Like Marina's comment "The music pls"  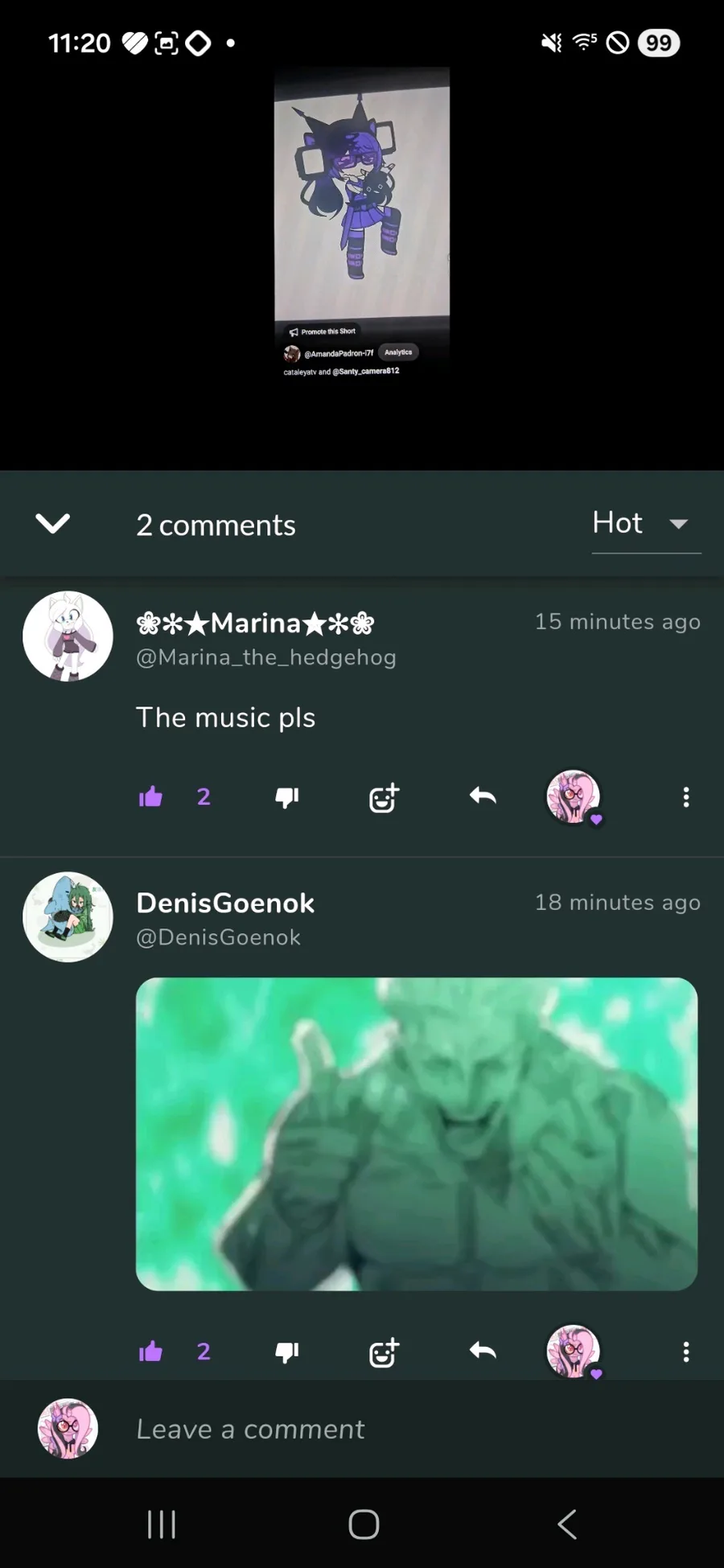[150, 796]
